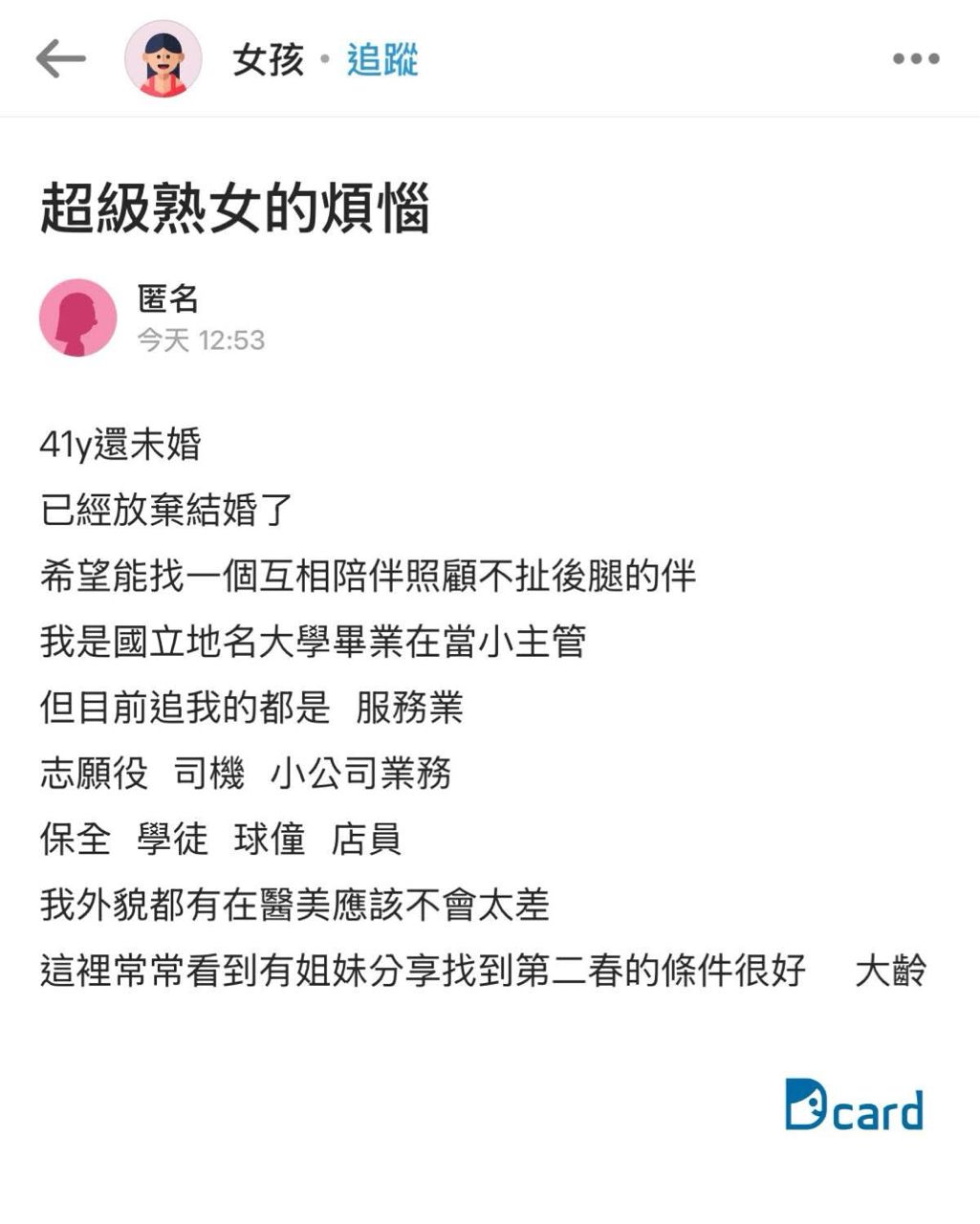Viewport: 980px width, 1224px height.
Task: Open the three-dot overflow menu
Action: coord(915,59)
